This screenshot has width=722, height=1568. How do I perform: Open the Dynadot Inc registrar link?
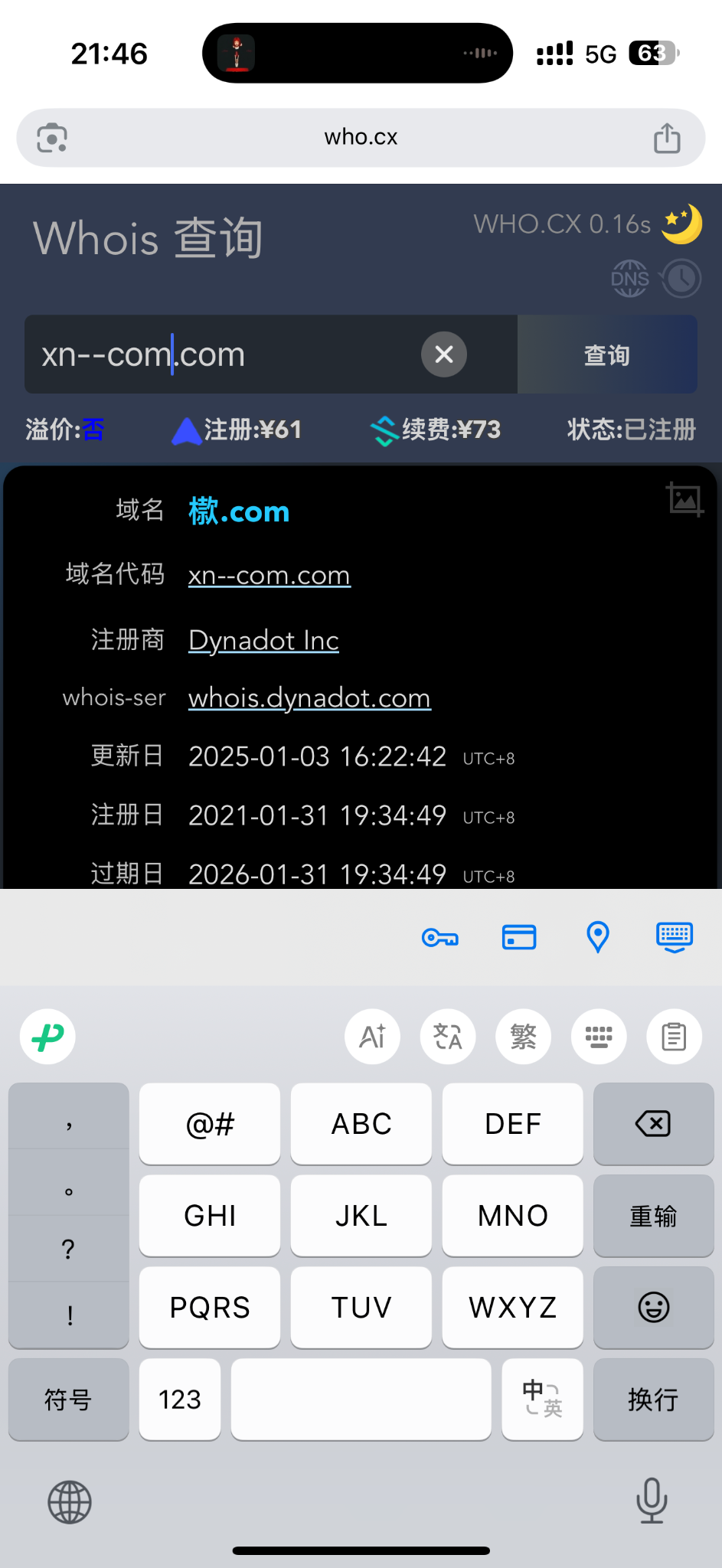[x=263, y=640]
